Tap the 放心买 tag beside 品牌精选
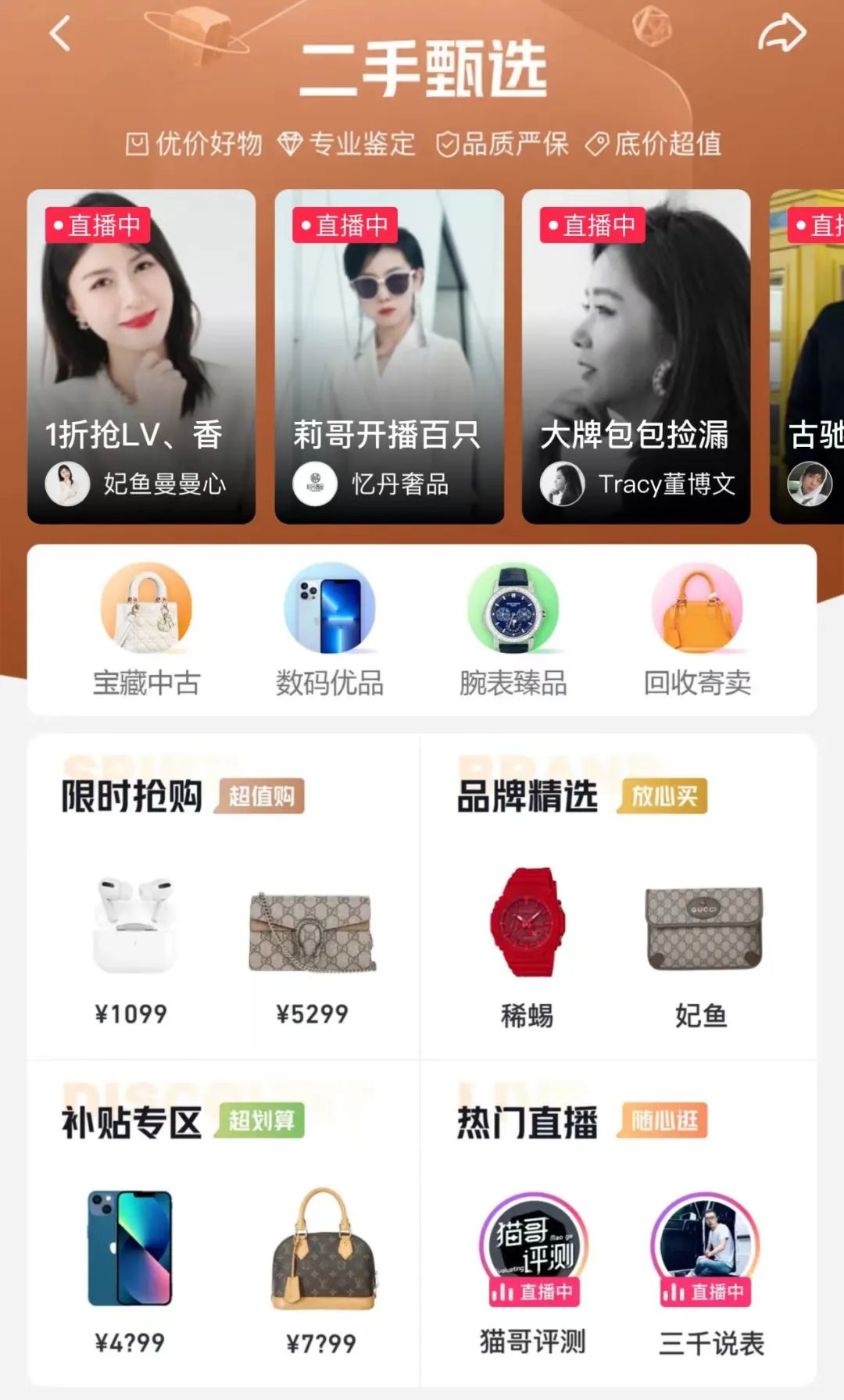 [663, 796]
